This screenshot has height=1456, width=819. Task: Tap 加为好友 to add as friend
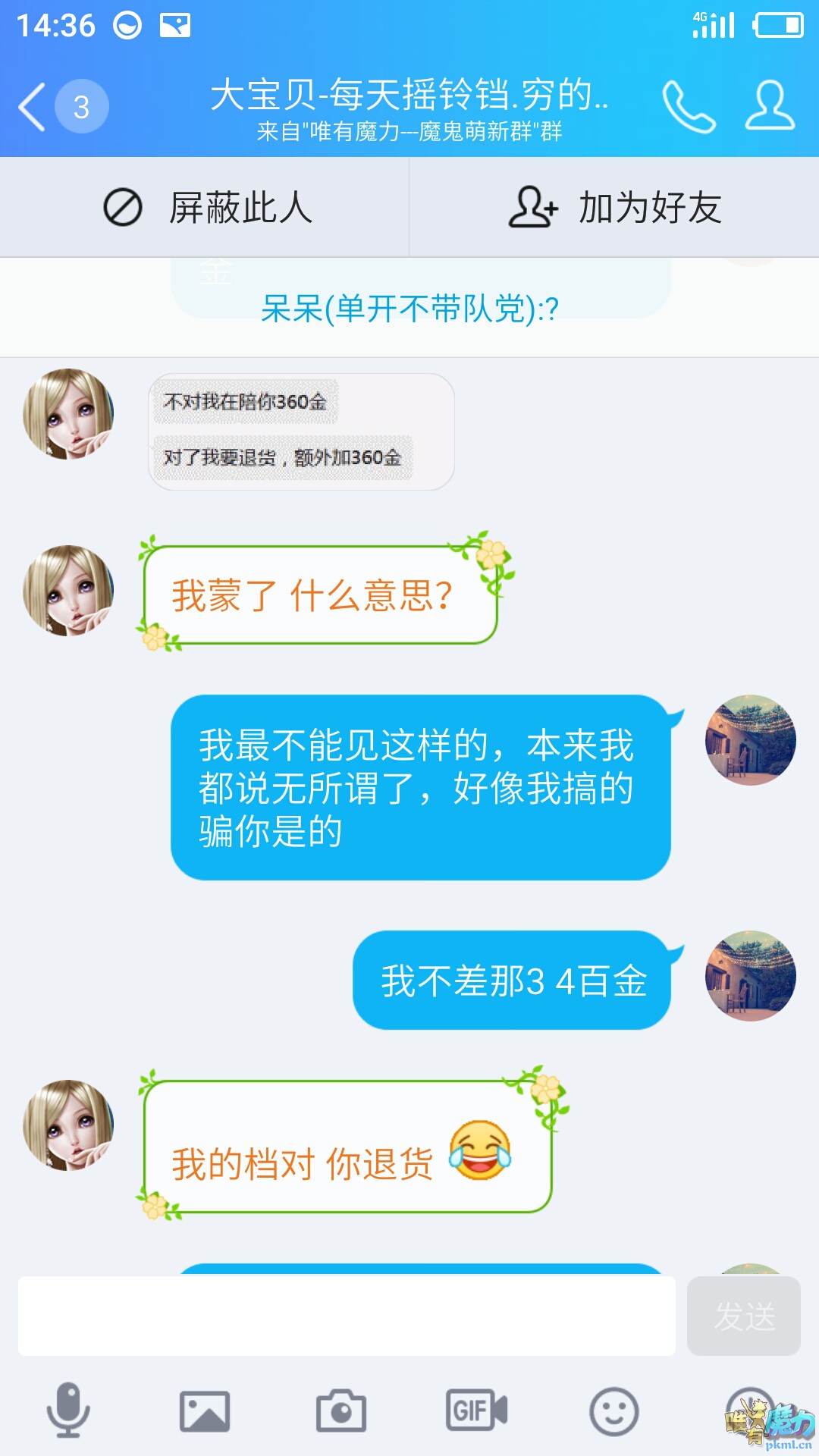point(615,208)
